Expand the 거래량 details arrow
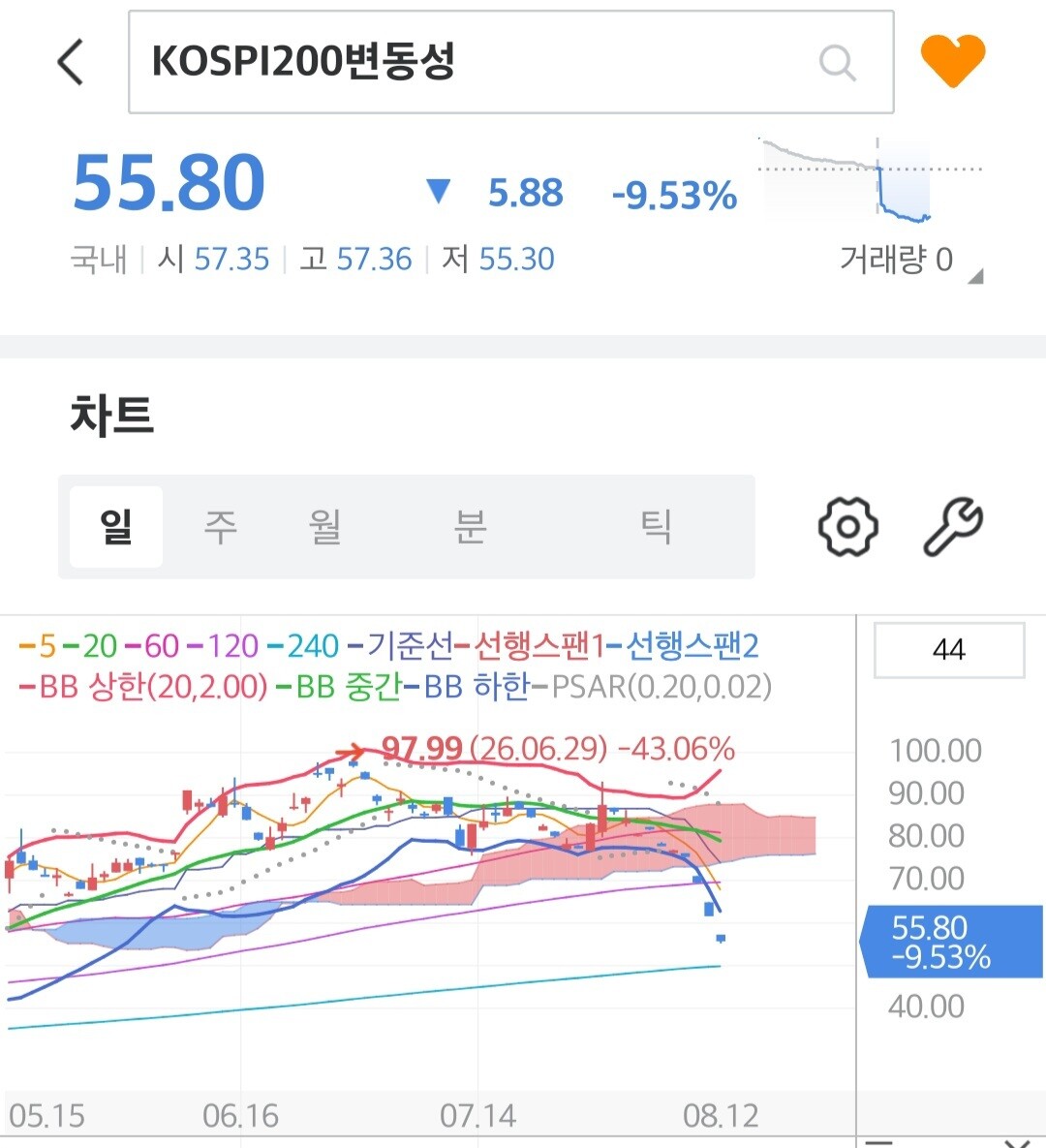This screenshot has width=1046, height=1148. [x=975, y=276]
